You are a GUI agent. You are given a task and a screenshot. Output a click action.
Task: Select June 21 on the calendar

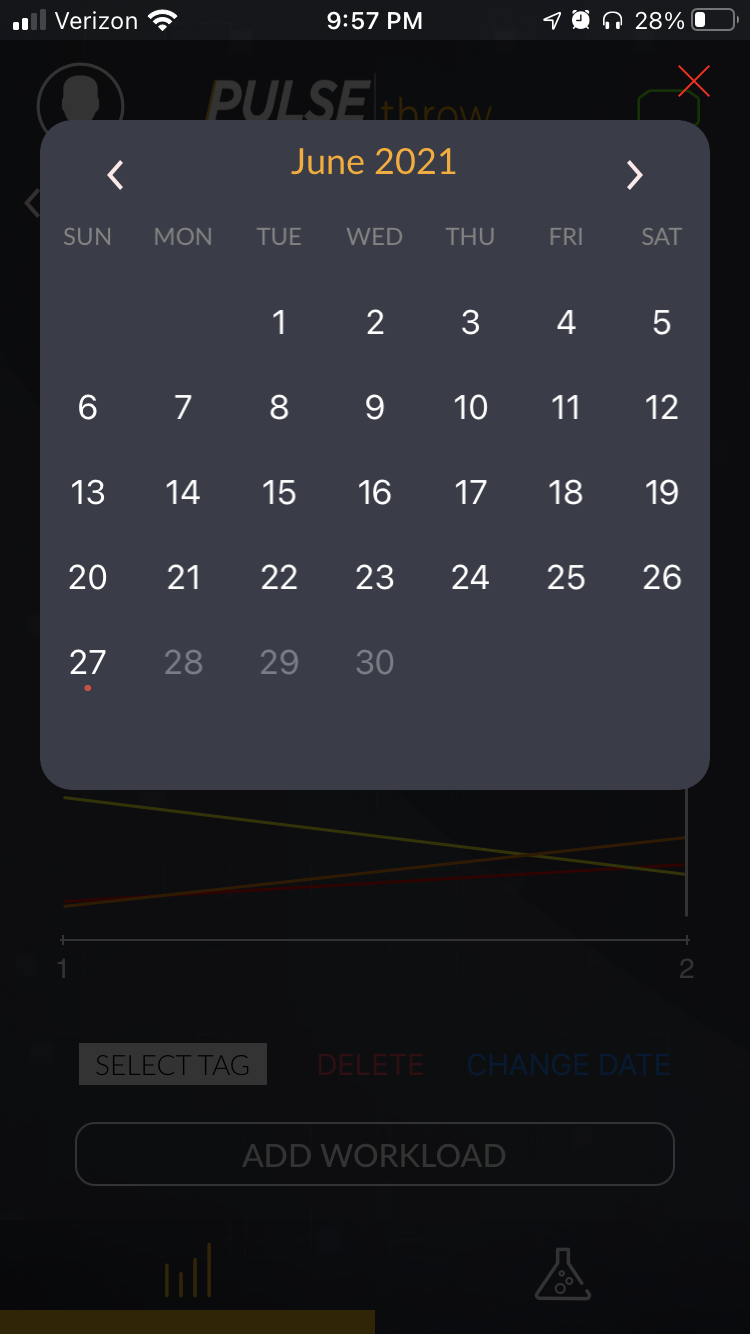click(183, 577)
